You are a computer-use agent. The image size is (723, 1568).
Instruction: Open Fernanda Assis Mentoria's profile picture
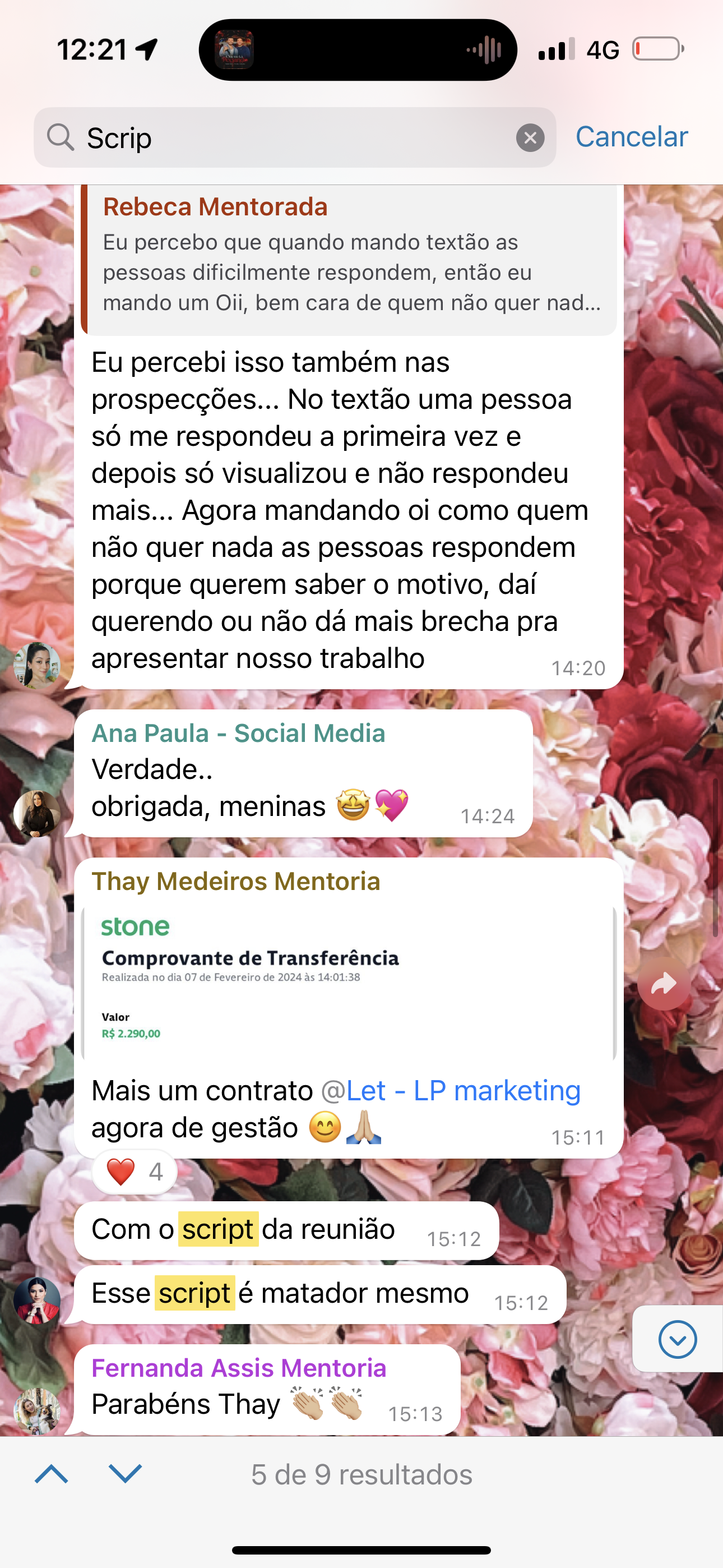pos(37,1411)
